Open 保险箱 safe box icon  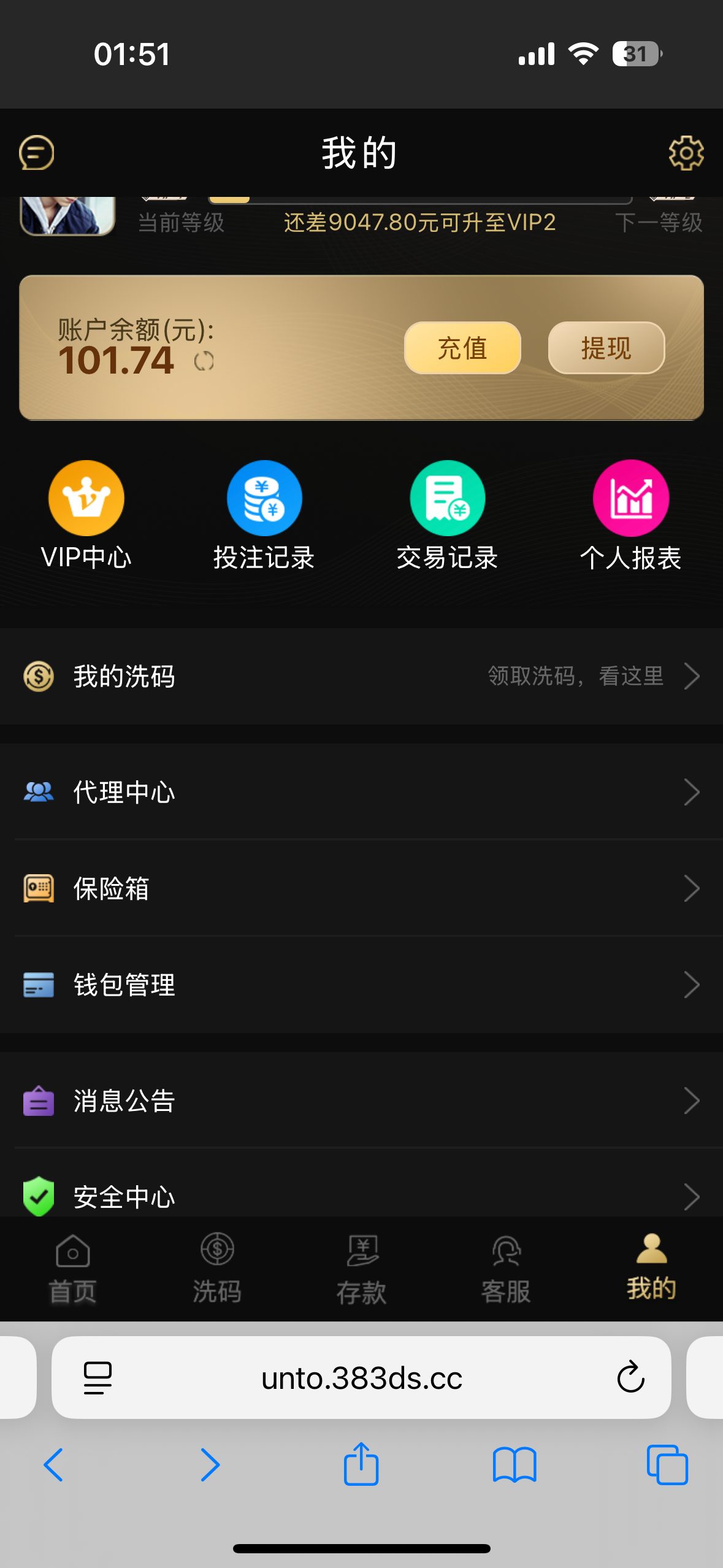click(37, 888)
